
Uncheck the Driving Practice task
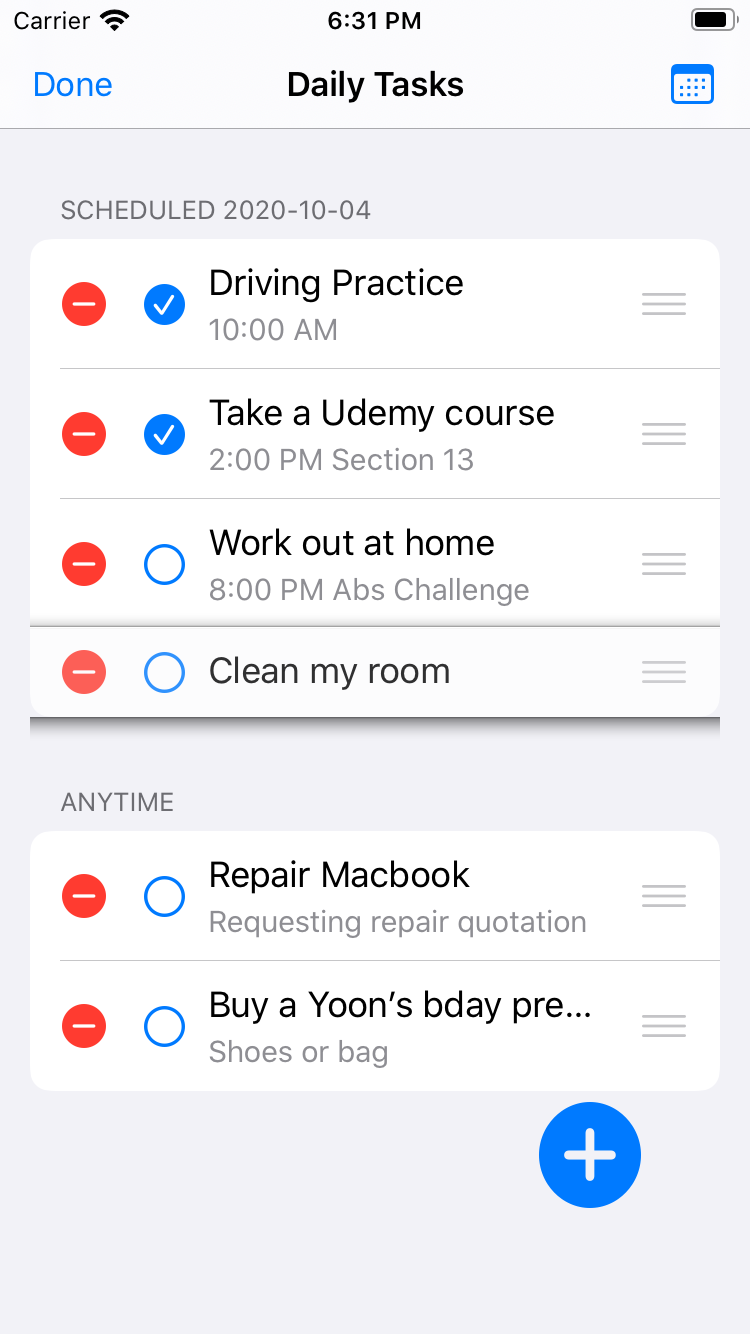tap(164, 303)
